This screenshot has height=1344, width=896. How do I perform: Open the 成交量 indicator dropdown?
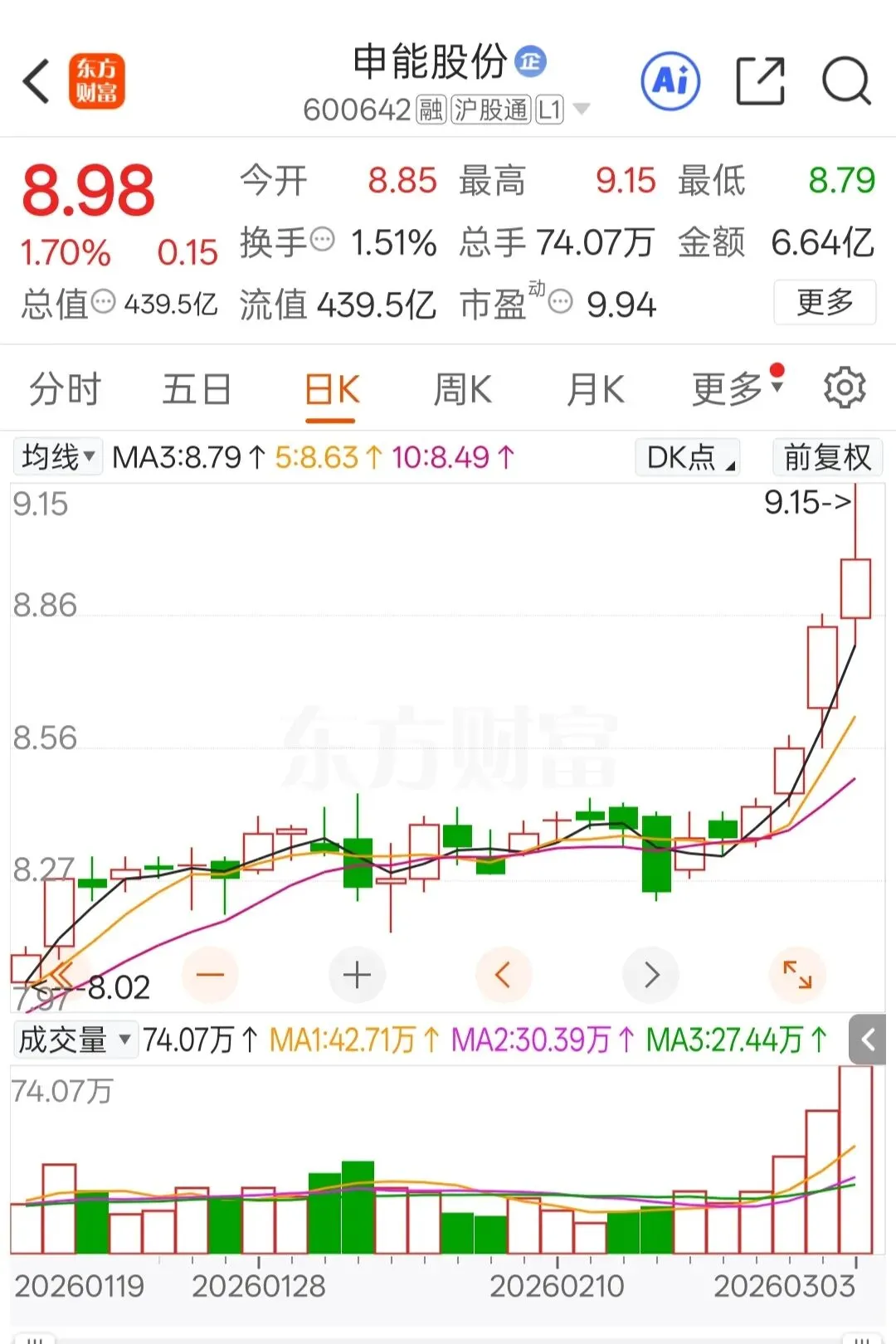click(x=75, y=1040)
